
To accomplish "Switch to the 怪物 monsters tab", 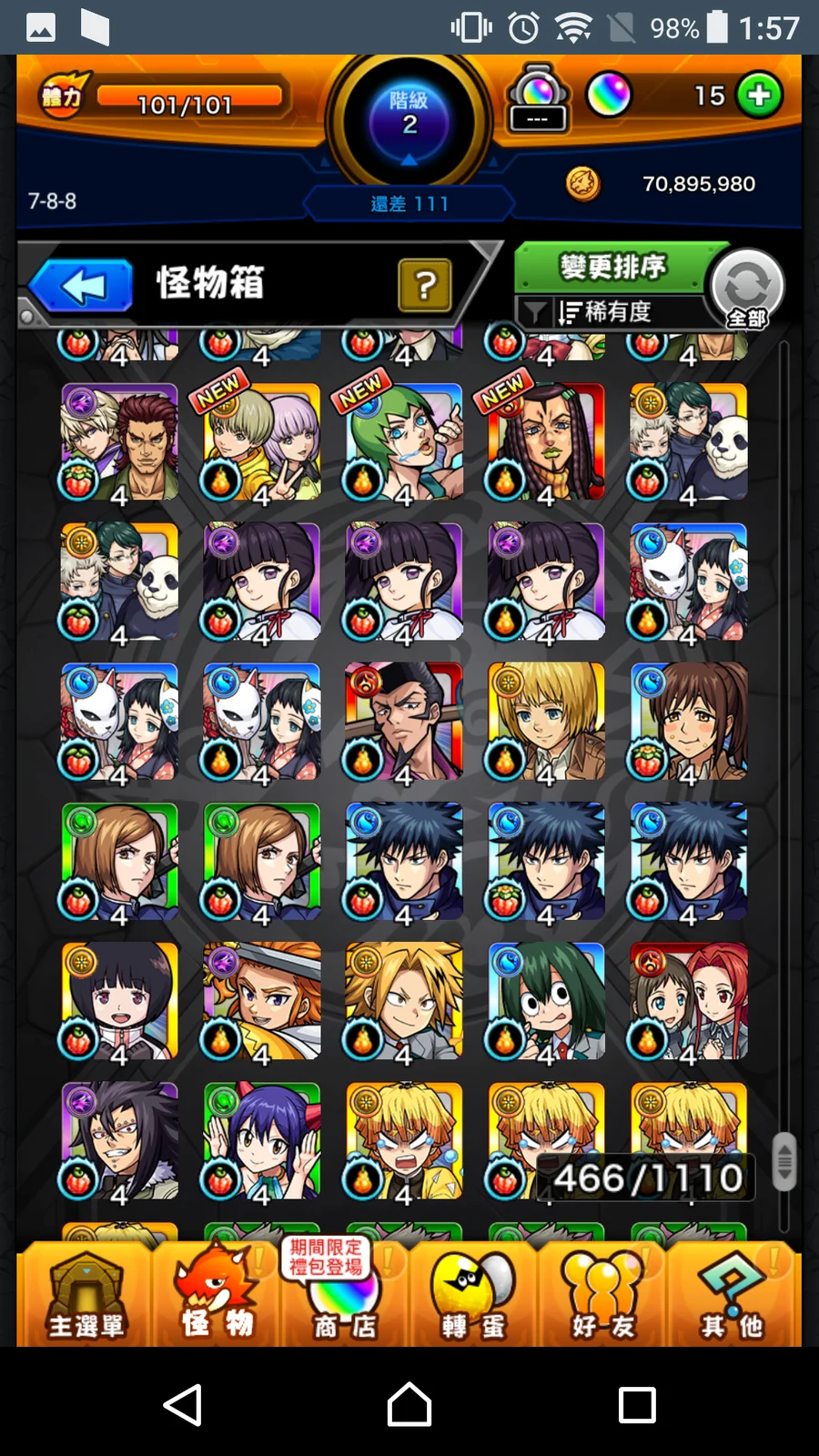I will (x=216, y=1296).
